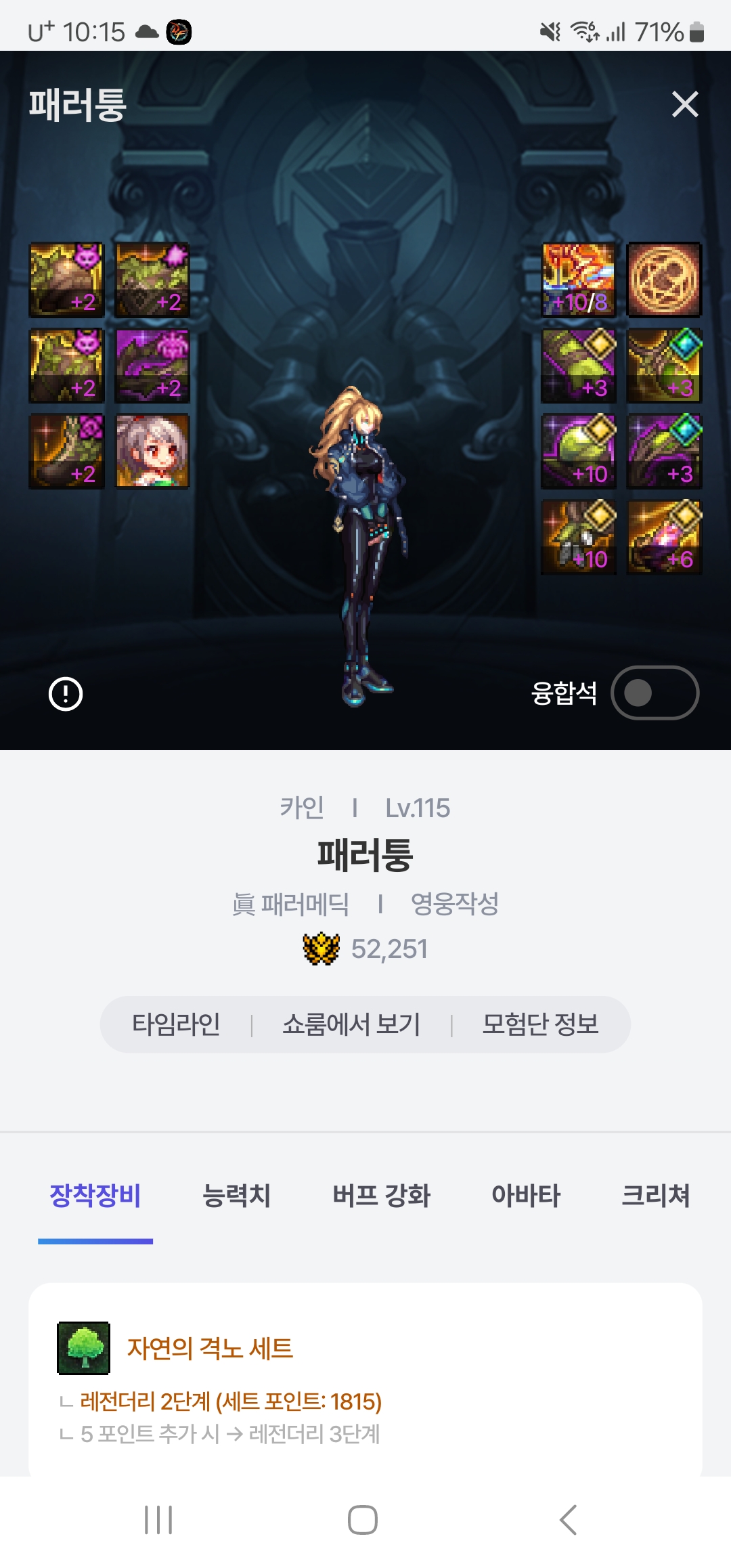Screen dimensions: 731x1568
Task: Switch to the 아바타 tab
Action: click(526, 1196)
